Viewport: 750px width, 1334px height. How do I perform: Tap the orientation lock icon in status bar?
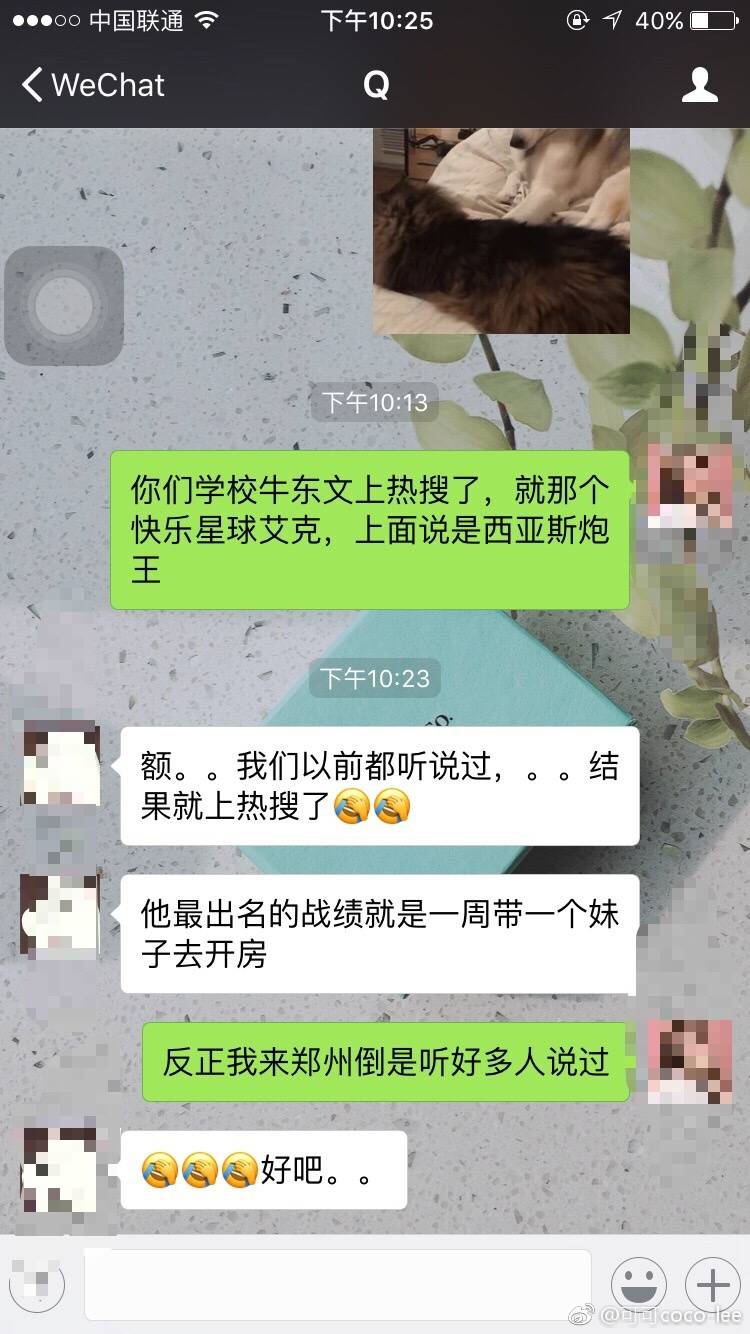pyautogui.click(x=578, y=18)
